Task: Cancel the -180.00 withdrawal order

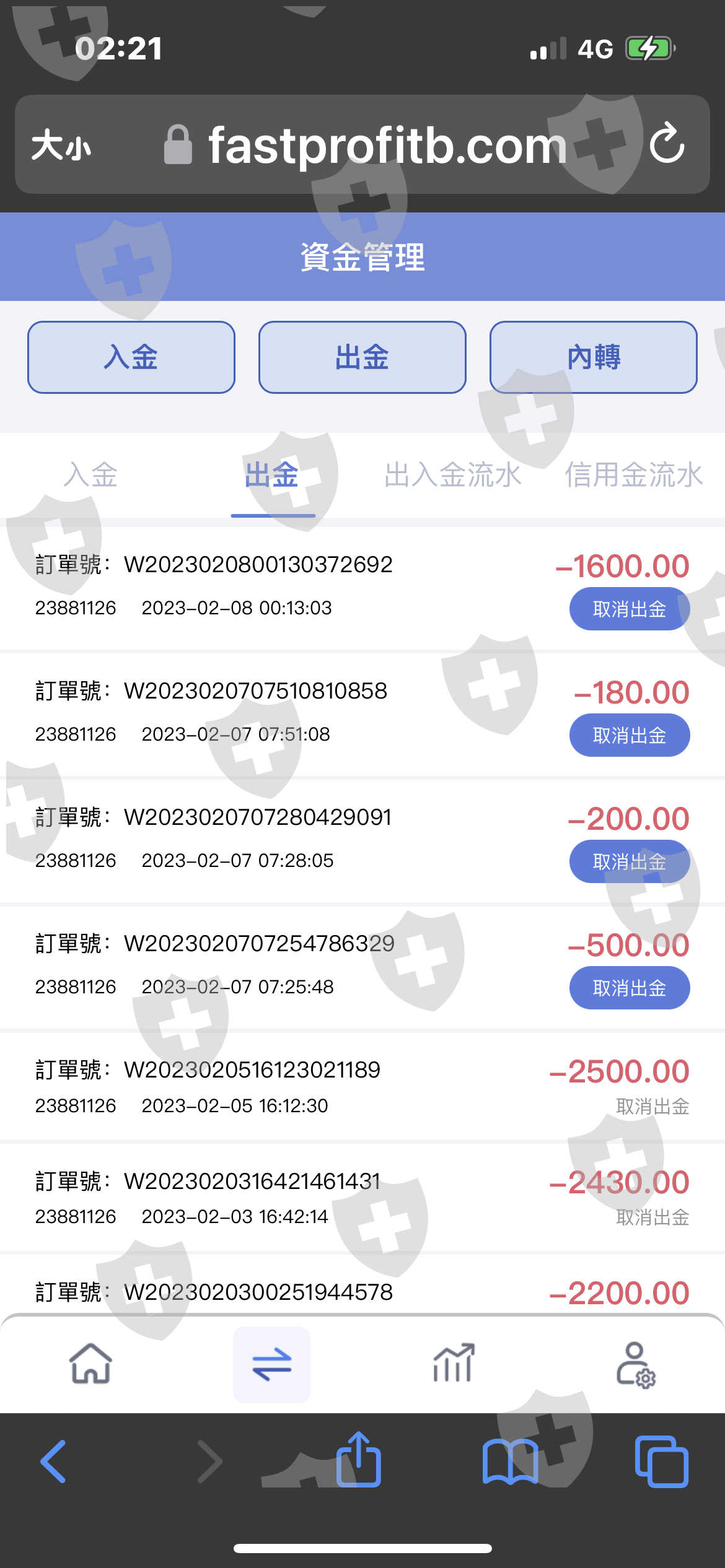Action: (630, 735)
